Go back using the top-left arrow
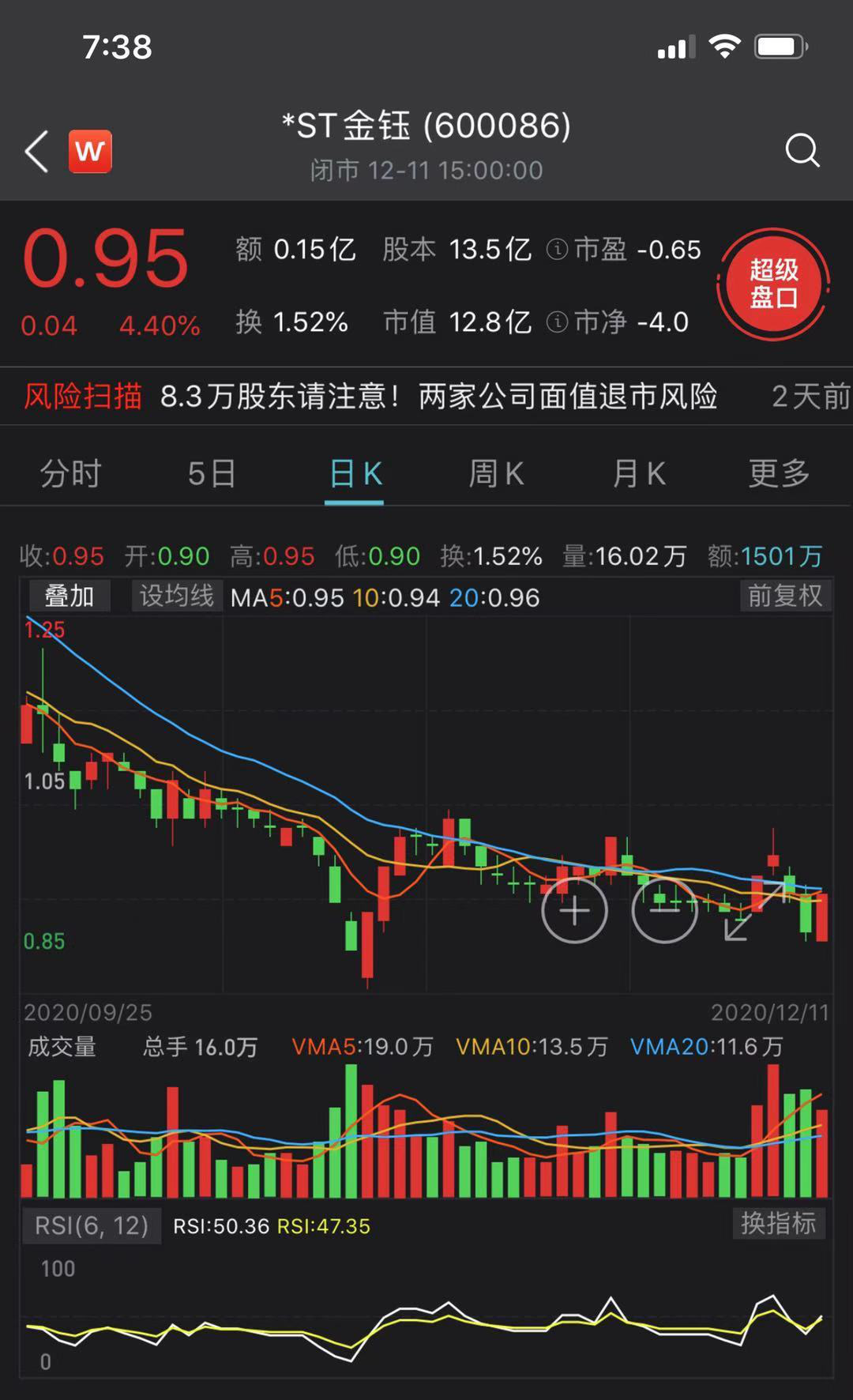853x1400 pixels. tap(37, 151)
